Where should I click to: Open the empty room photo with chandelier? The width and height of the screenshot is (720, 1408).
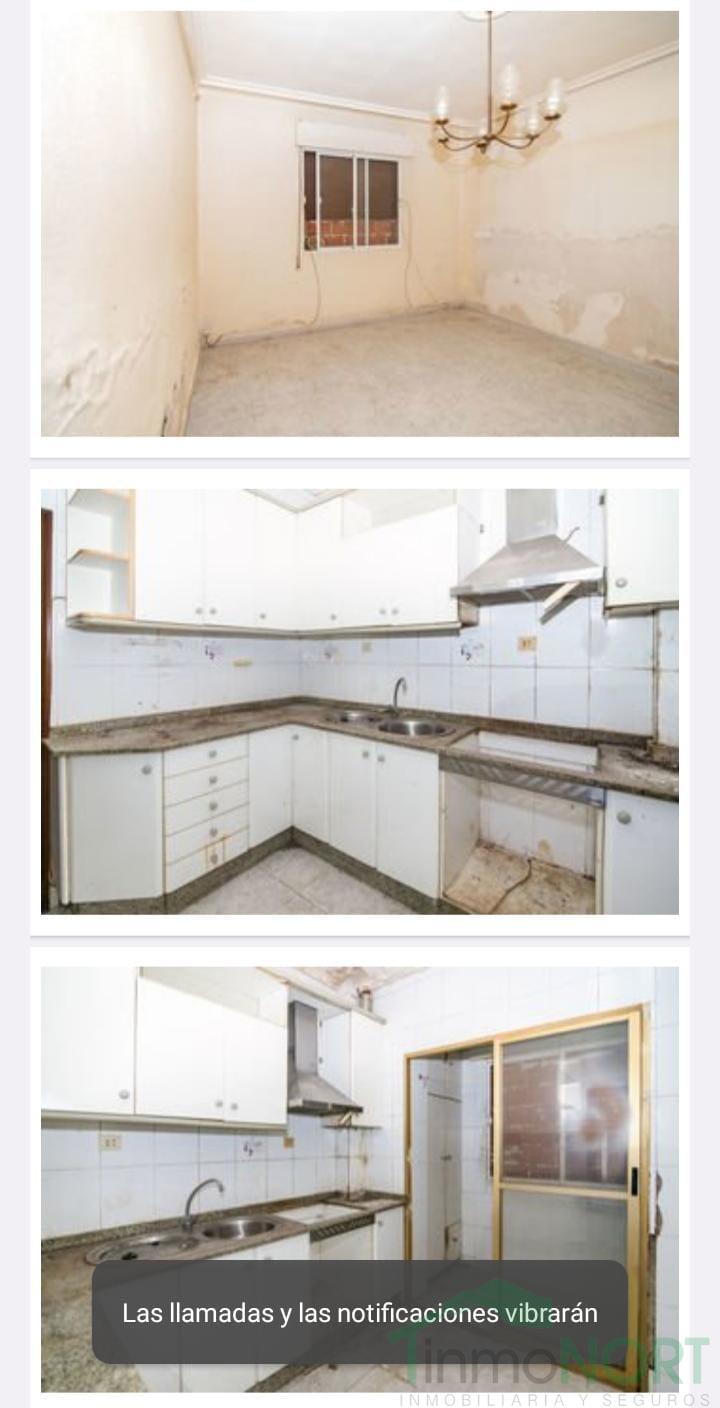[360, 224]
